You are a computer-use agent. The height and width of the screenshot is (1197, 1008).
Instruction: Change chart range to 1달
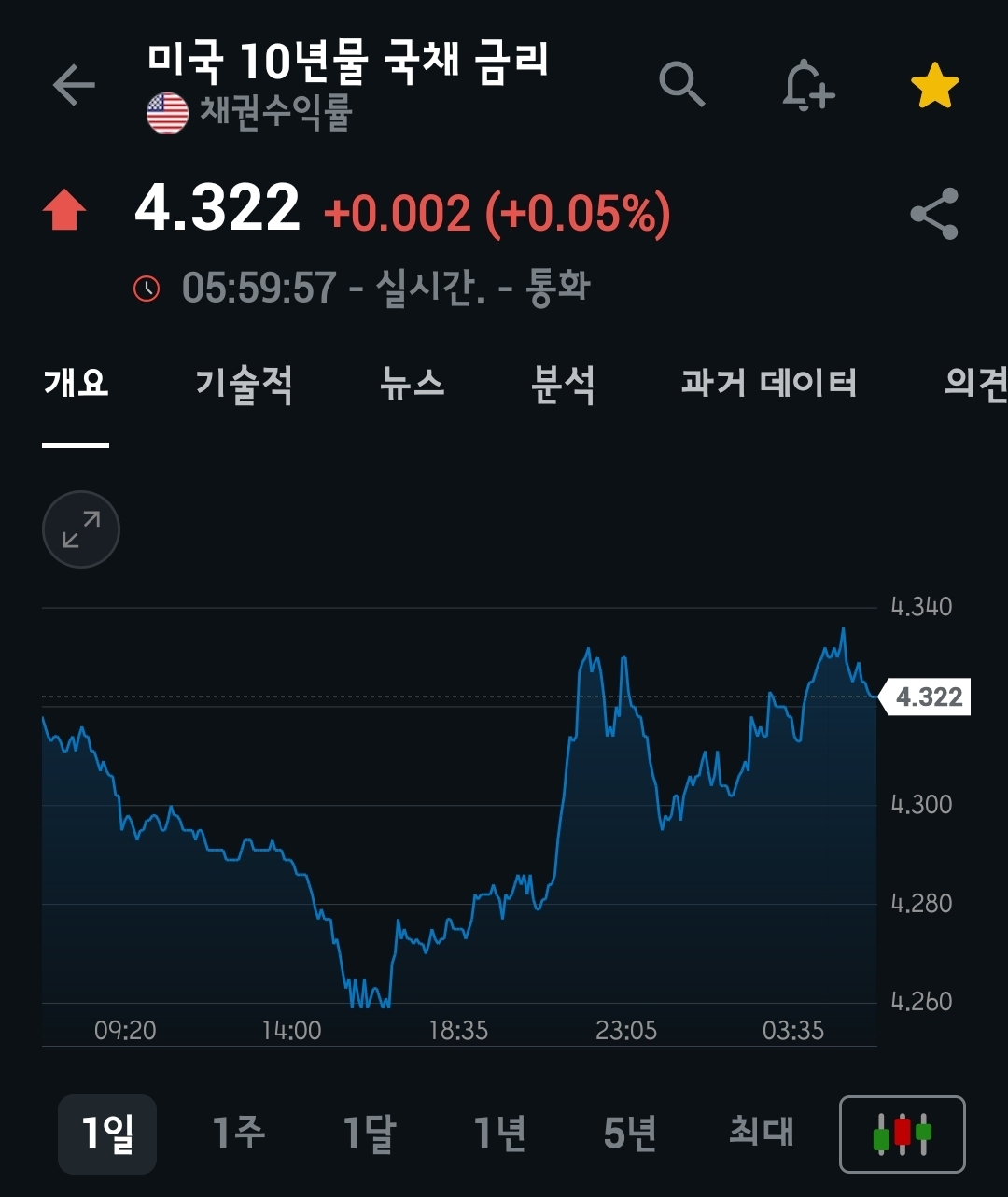point(370,1134)
